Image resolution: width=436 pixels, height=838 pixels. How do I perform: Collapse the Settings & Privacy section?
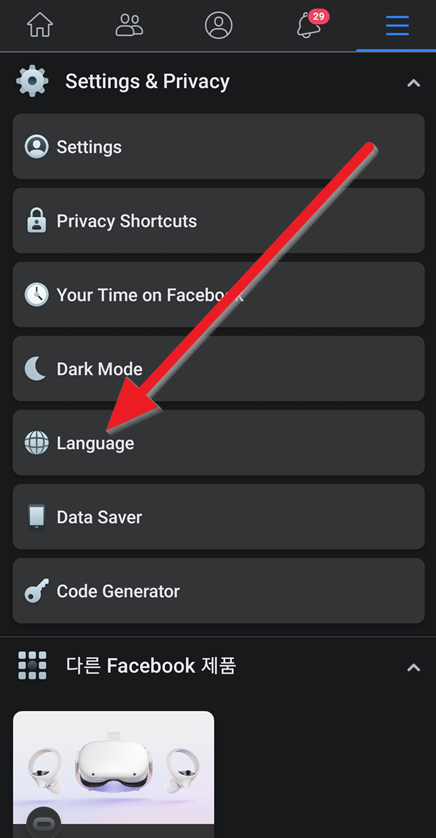[414, 83]
